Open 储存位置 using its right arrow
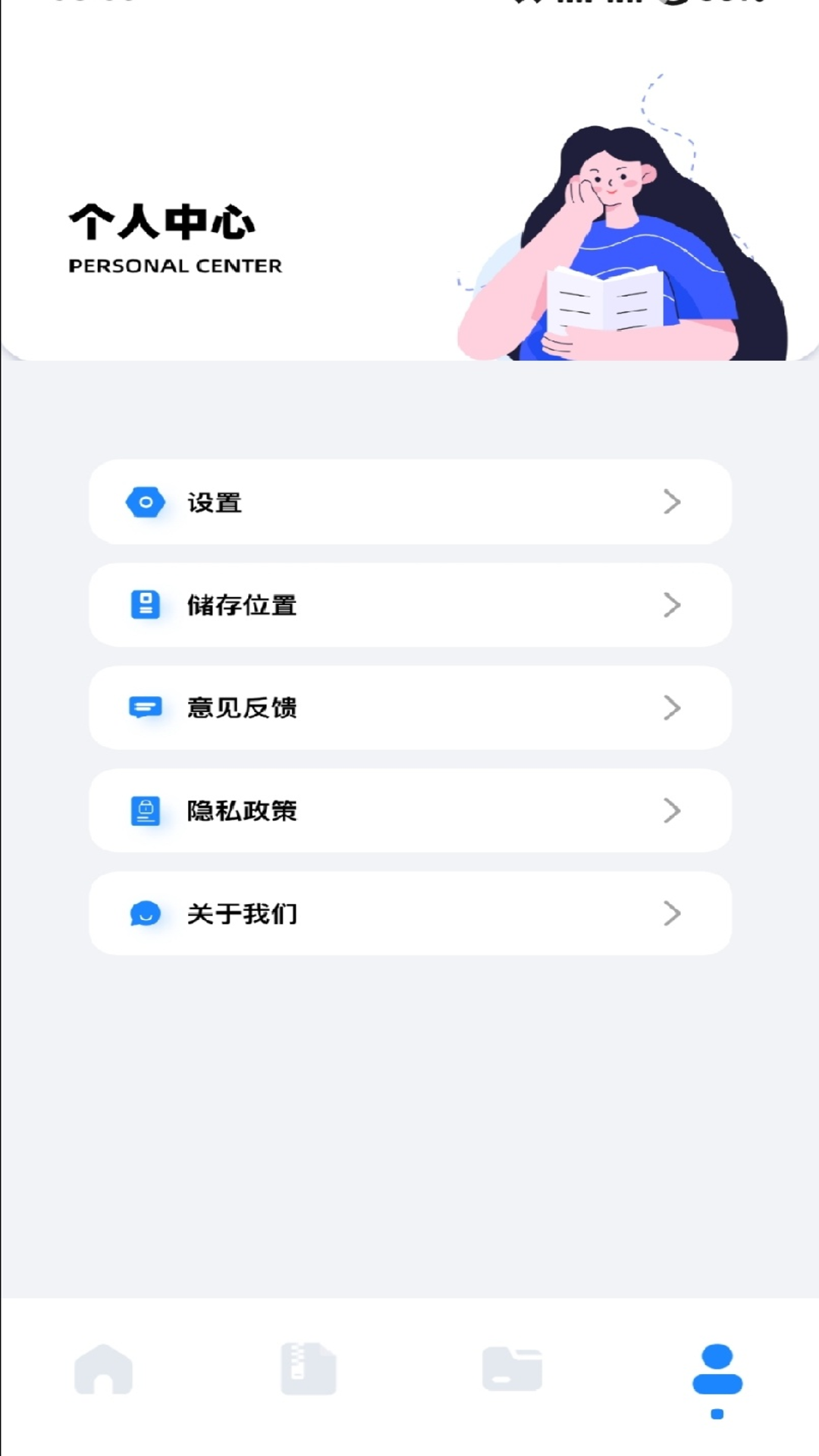 click(672, 605)
